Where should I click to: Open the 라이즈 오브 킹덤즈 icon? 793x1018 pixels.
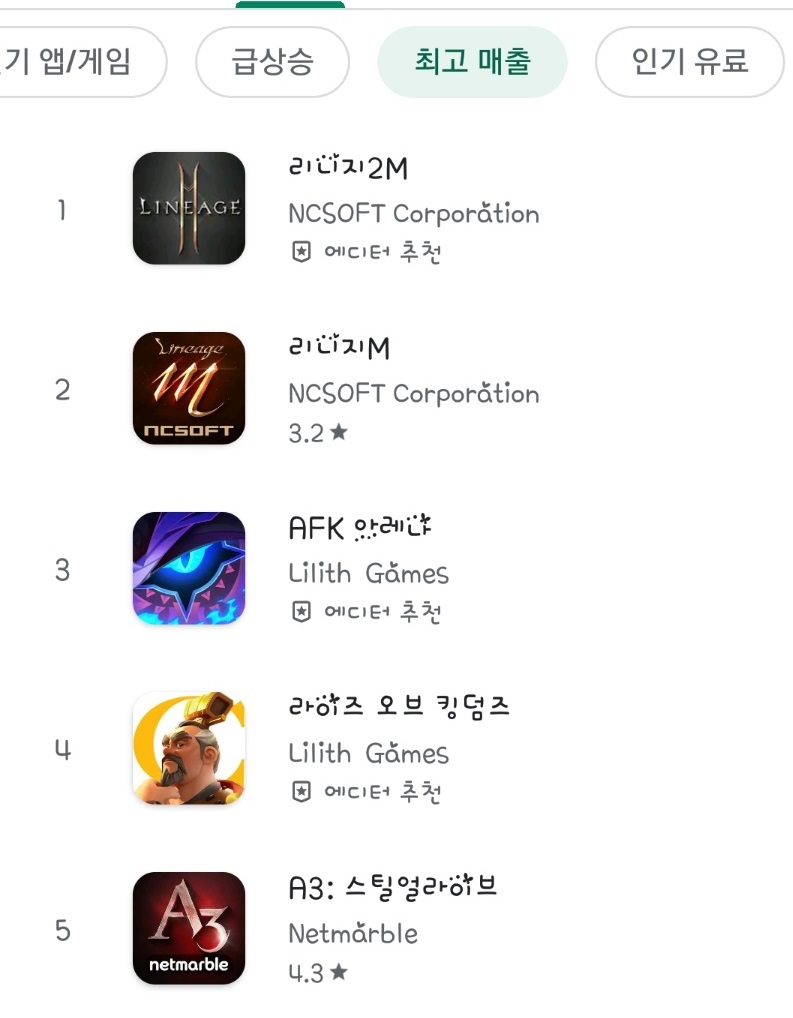189,748
